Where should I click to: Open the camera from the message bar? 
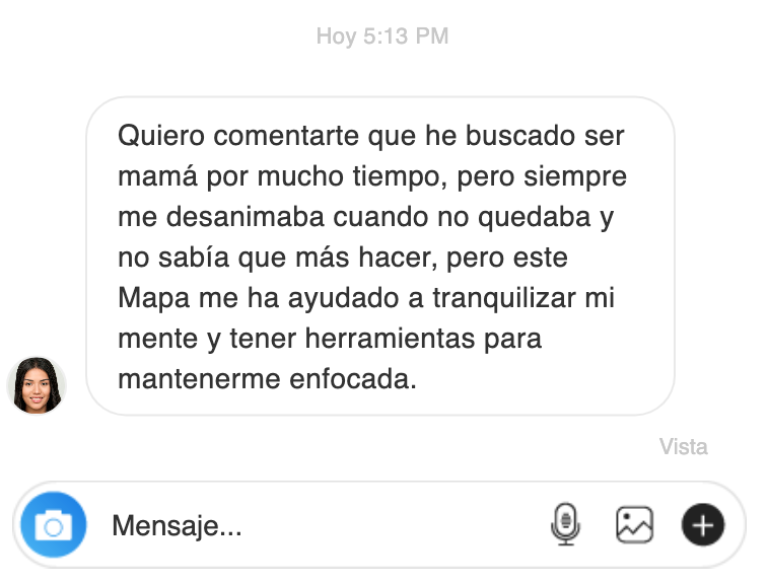tap(54, 525)
